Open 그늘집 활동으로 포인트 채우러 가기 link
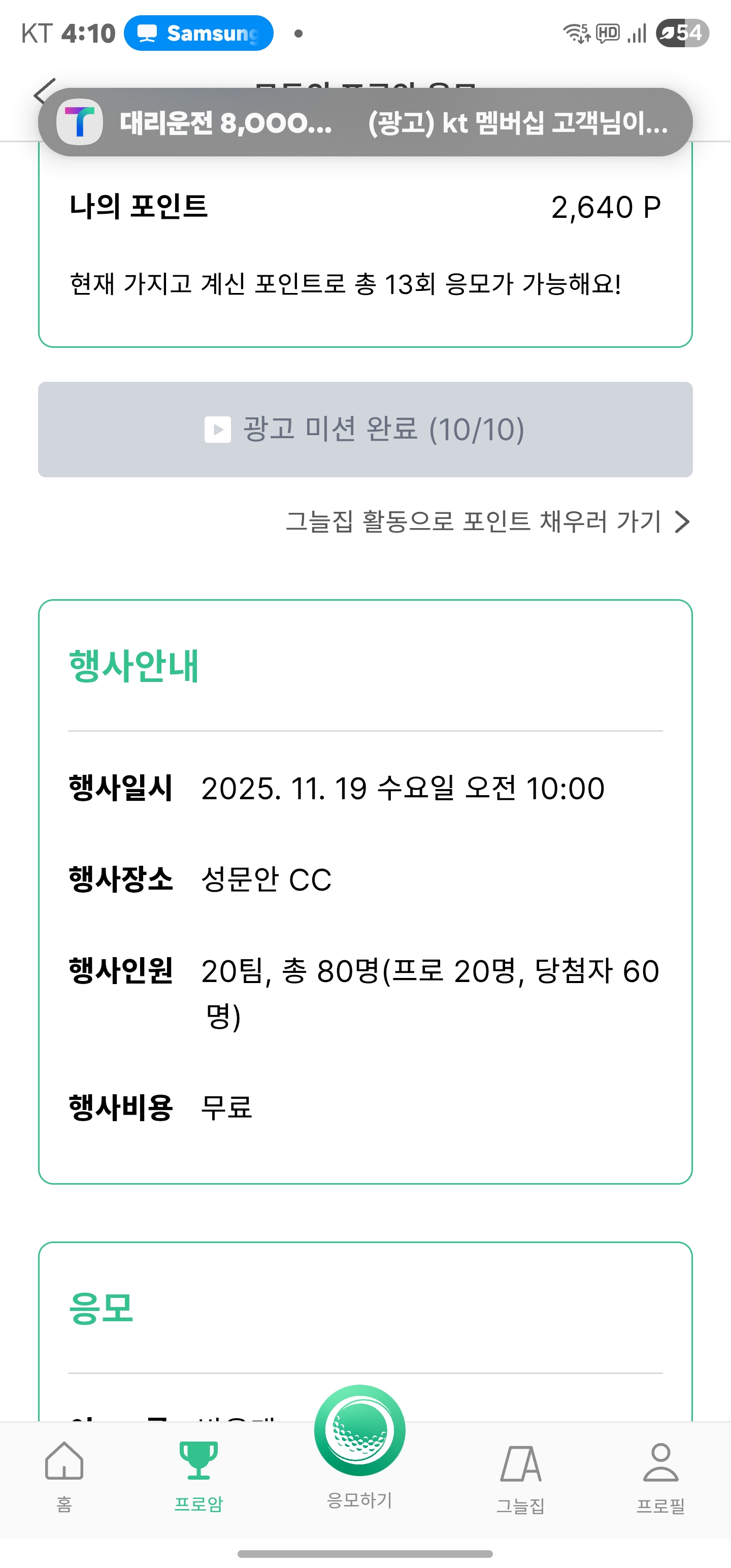Screen dimensions: 731x1568 [487, 521]
